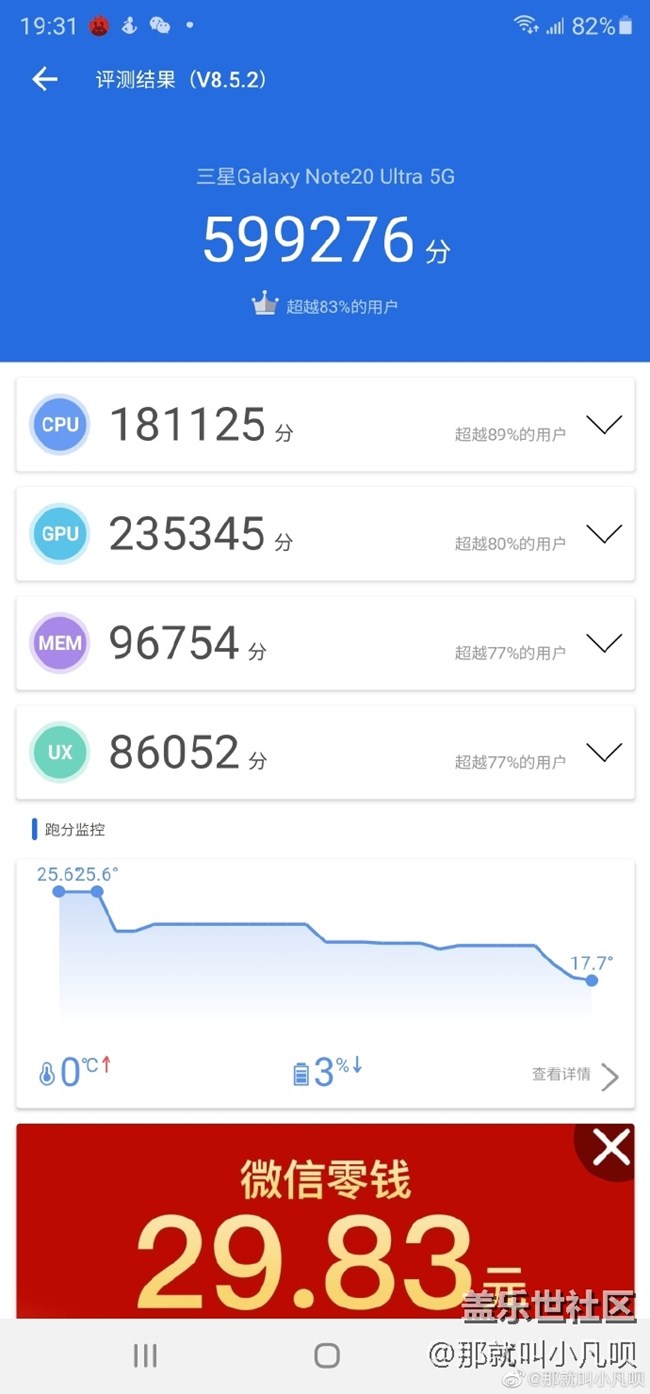Image resolution: width=650 pixels, height=1394 pixels.
Task: Open 查看详情 for benchmark monitoring
Action: 575,1075
